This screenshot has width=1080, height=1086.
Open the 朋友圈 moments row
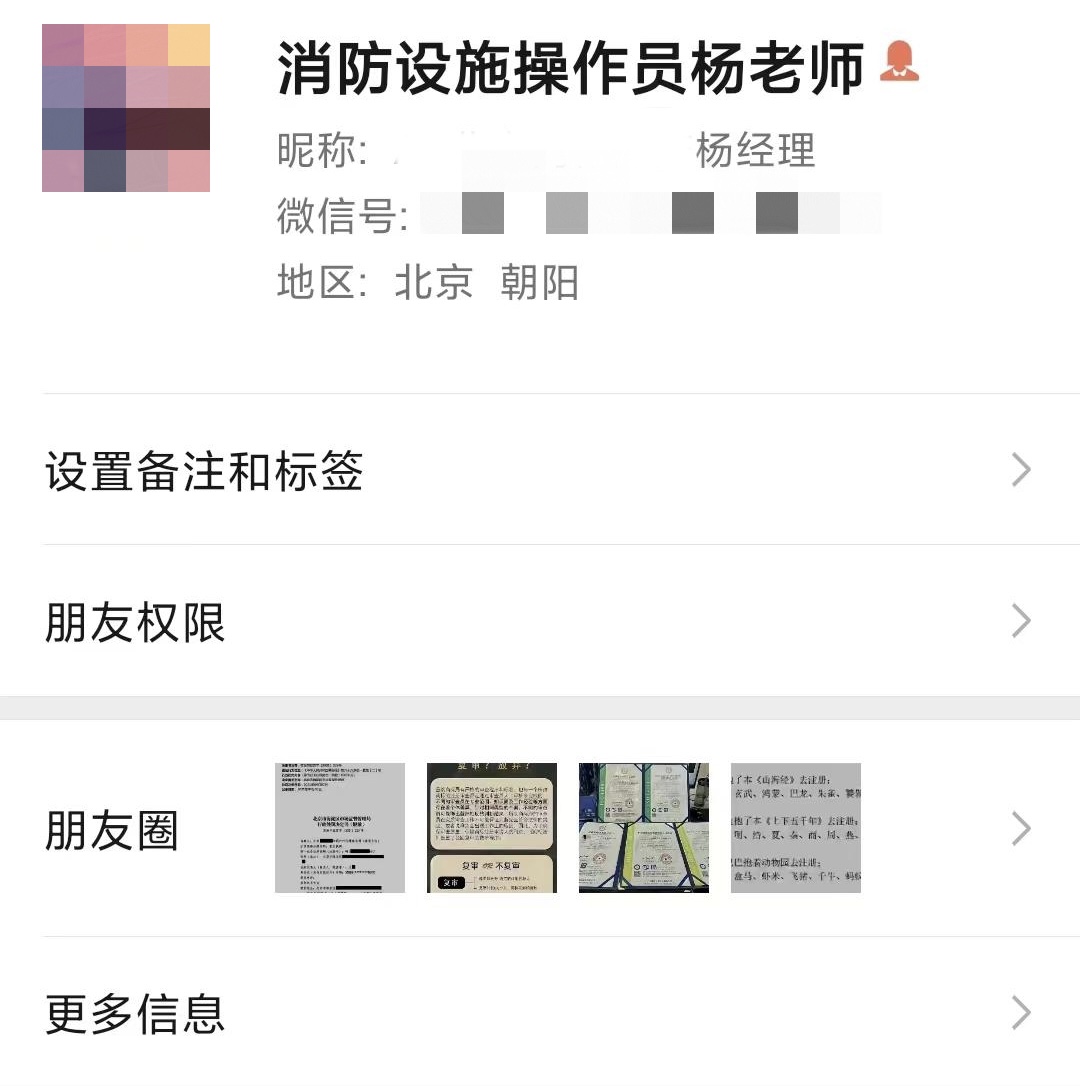[x=540, y=828]
